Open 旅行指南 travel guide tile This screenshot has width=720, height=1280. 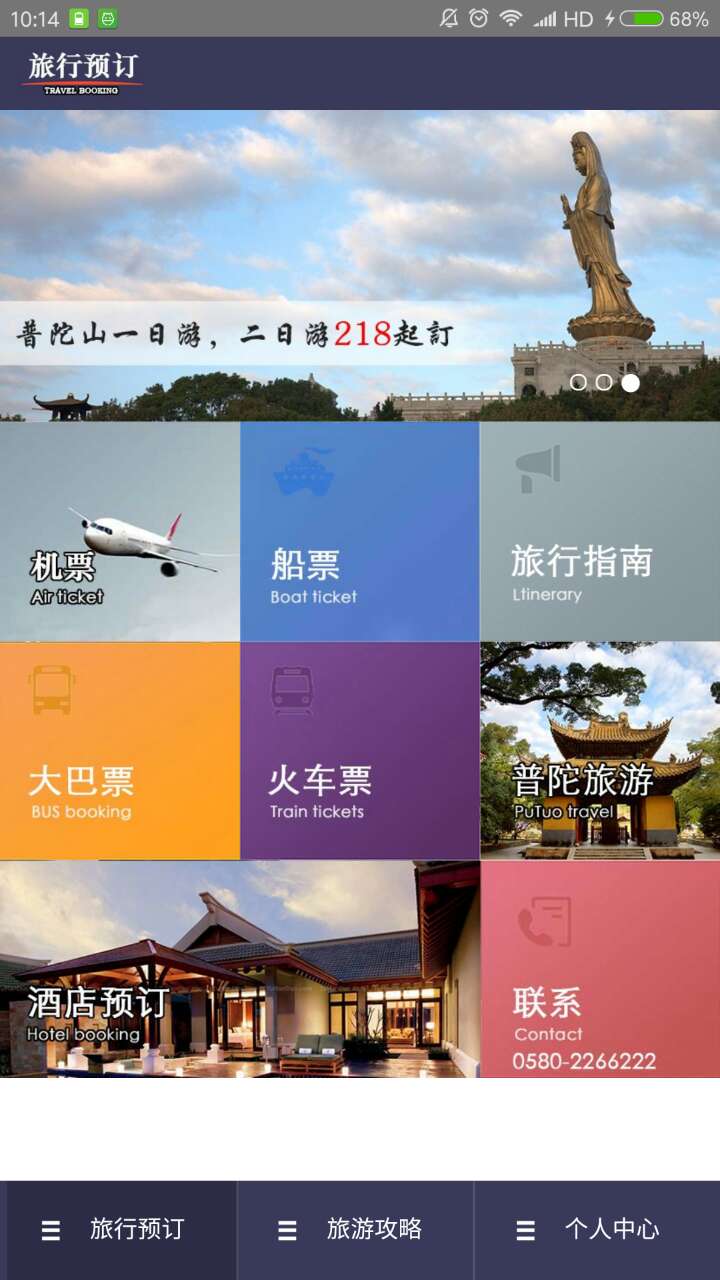[600, 532]
